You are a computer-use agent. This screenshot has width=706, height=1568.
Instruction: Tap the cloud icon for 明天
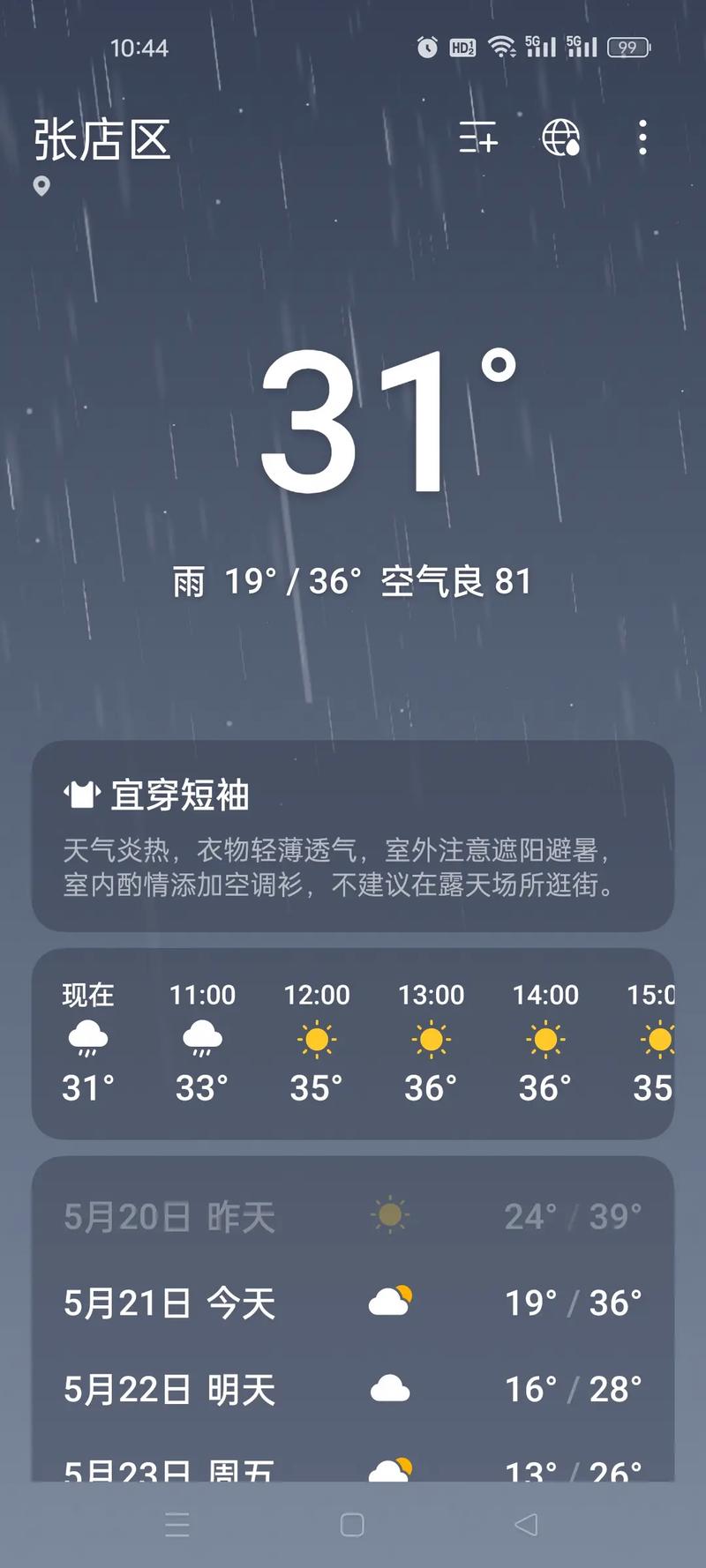(x=391, y=1386)
